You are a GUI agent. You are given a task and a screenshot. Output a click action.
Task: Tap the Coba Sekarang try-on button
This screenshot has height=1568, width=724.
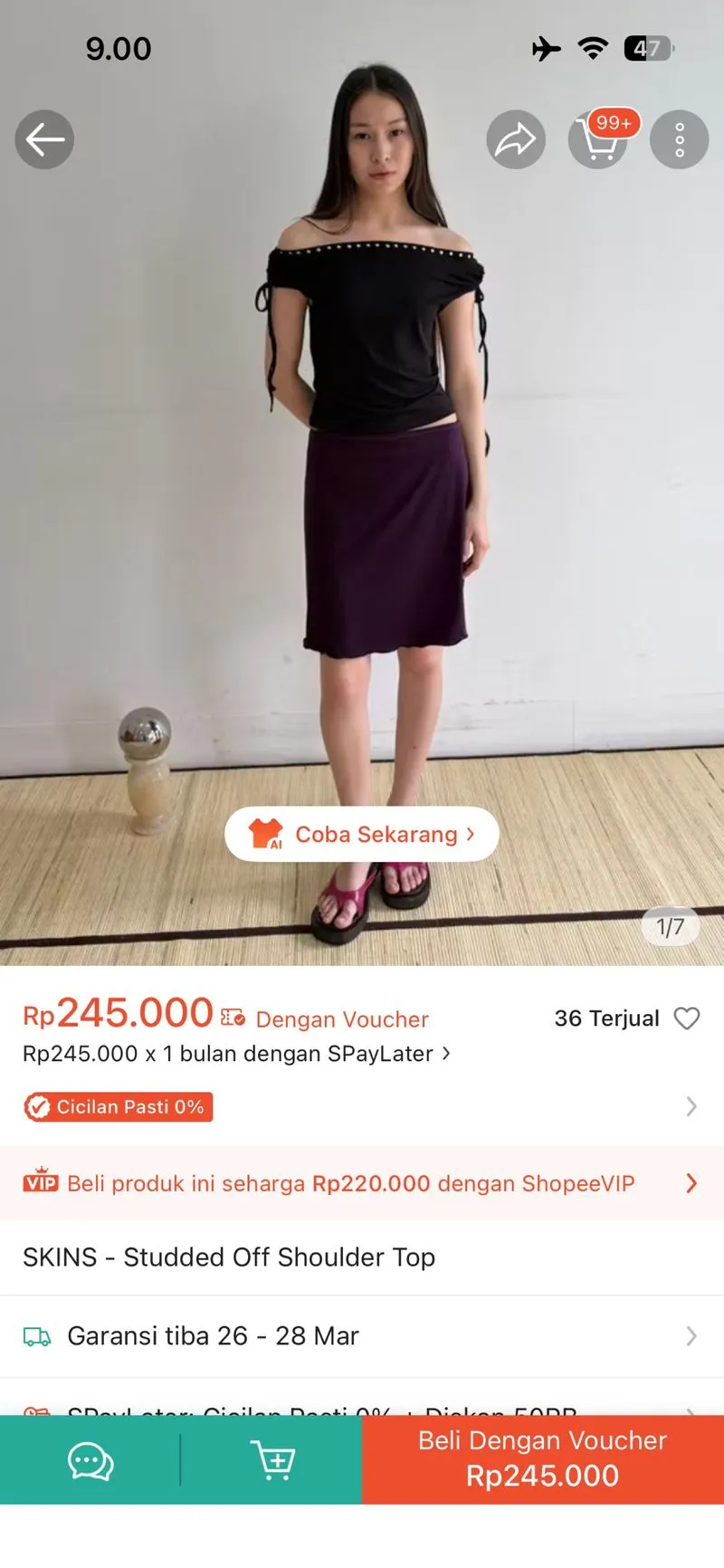(362, 834)
